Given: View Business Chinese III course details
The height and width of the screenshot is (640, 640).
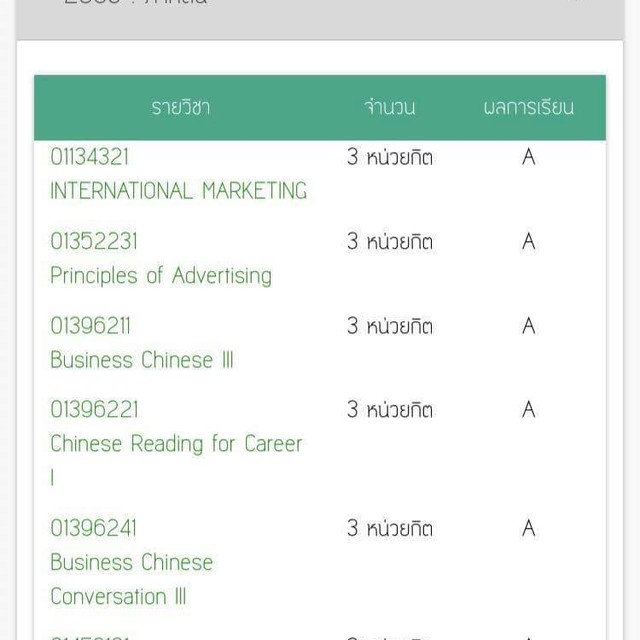Looking at the screenshot, I should (141, 360).
